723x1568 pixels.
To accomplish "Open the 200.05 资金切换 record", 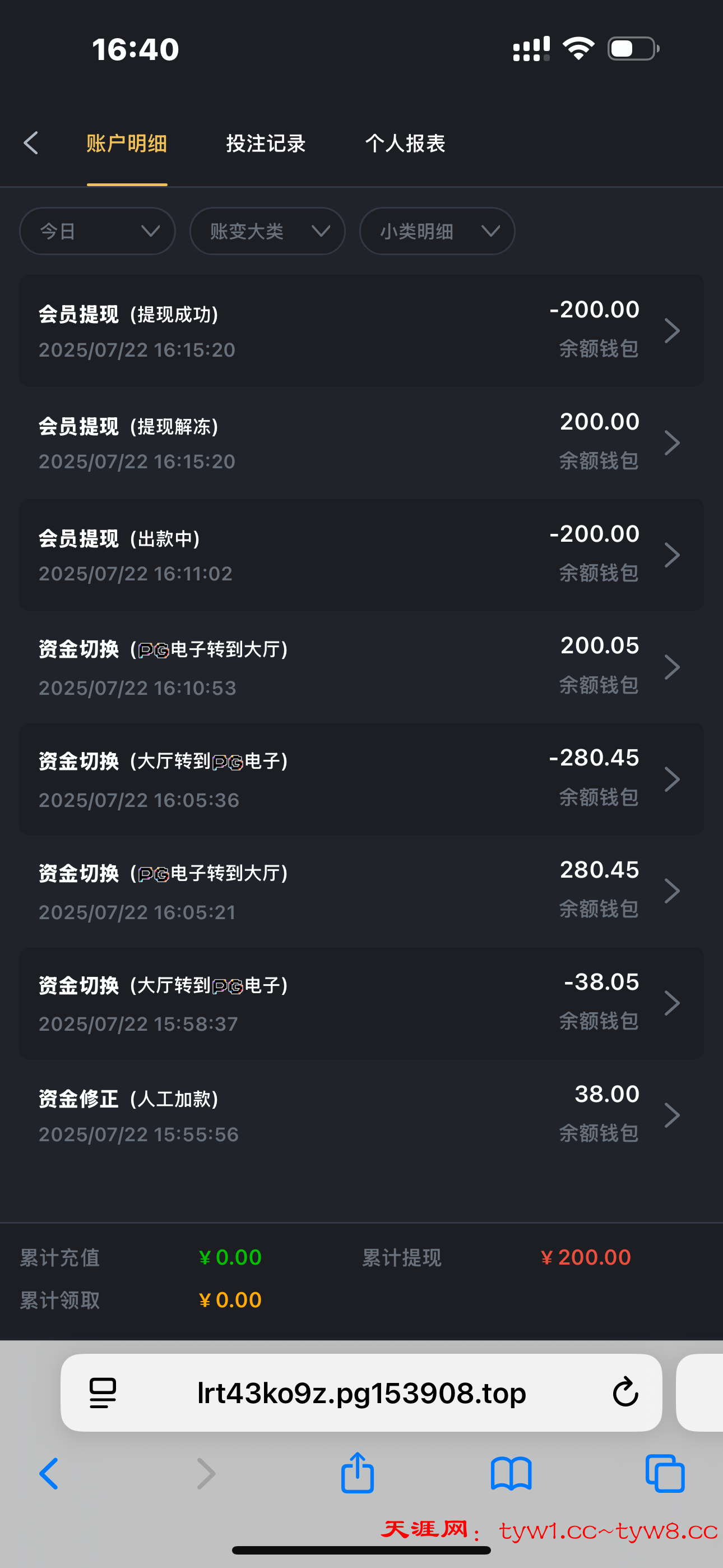I will click(361, 667).
